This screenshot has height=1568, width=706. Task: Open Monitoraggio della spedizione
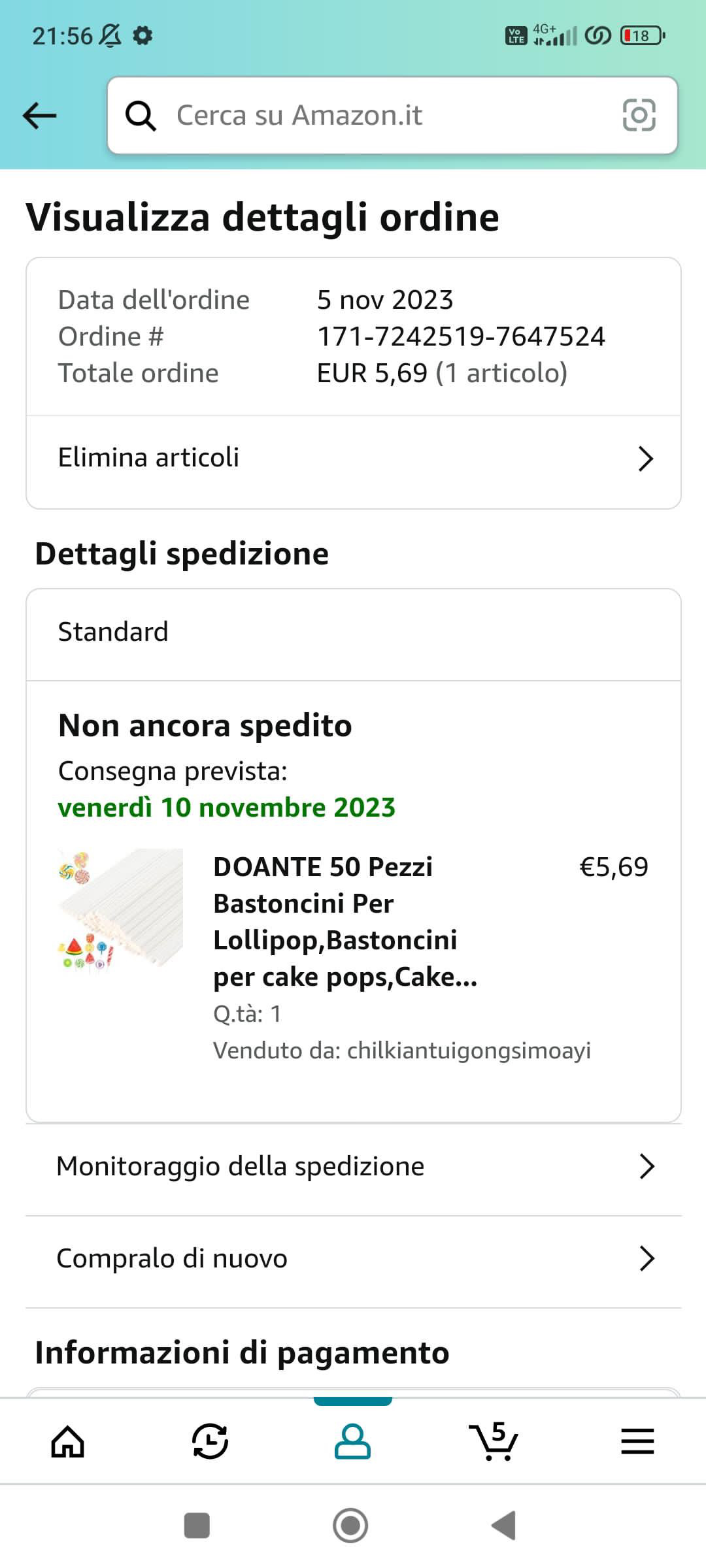(x=353, y=1167)
